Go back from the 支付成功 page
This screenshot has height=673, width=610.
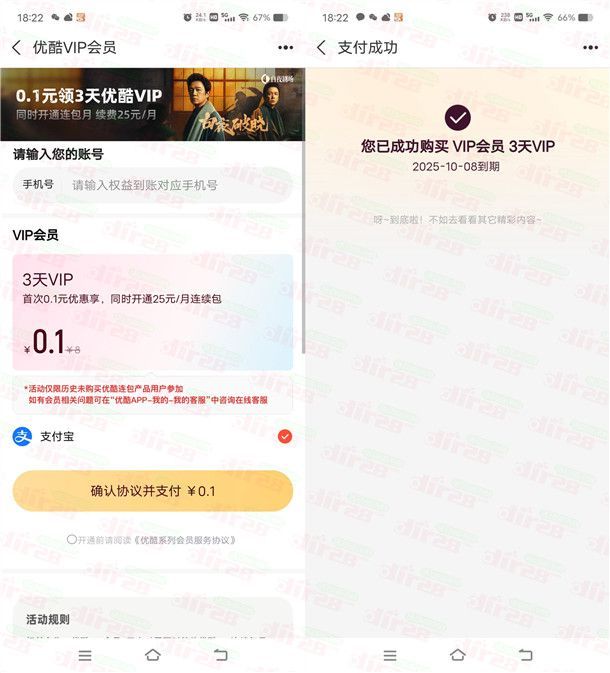click(321, 48)
